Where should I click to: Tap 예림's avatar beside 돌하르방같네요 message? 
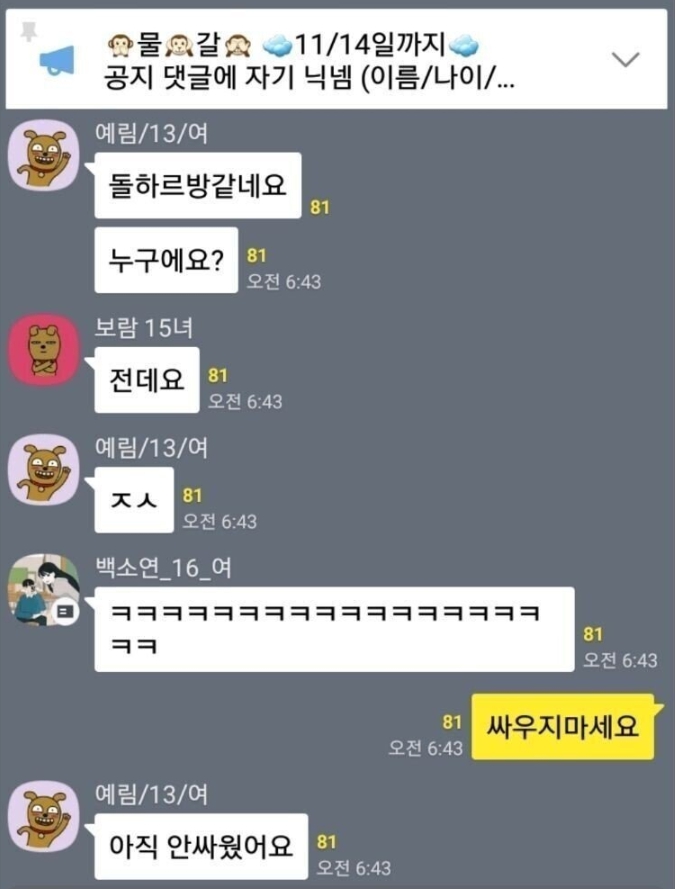43,155
